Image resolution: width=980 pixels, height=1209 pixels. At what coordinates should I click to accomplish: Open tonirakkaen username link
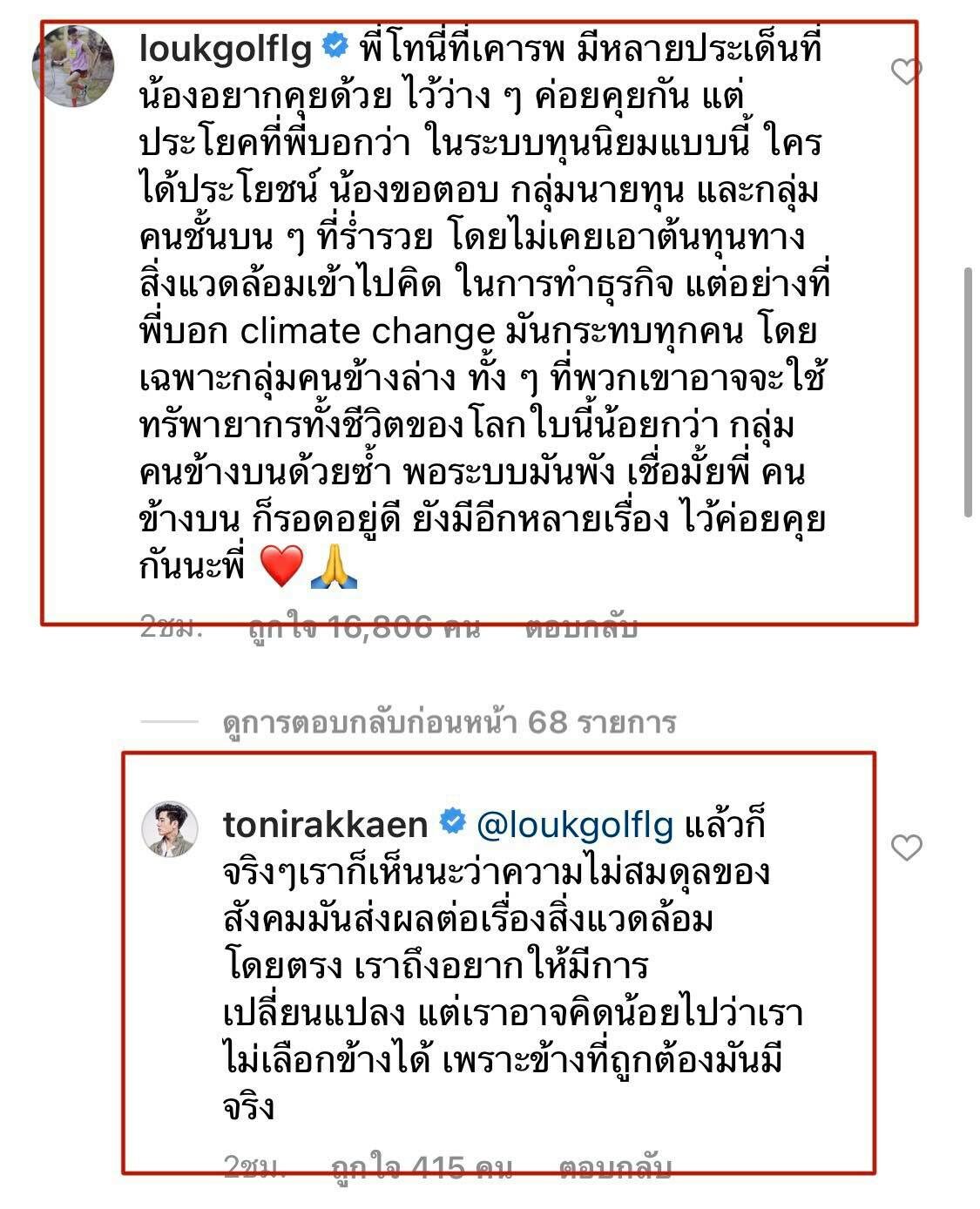pyautogui.click(x=325, y=824)
